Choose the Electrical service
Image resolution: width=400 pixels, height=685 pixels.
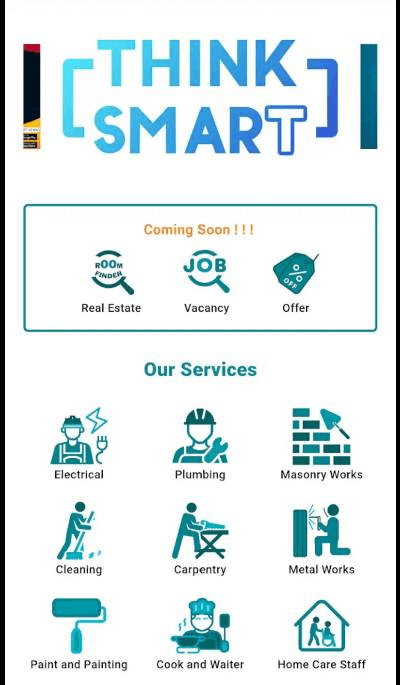[79, 443]
